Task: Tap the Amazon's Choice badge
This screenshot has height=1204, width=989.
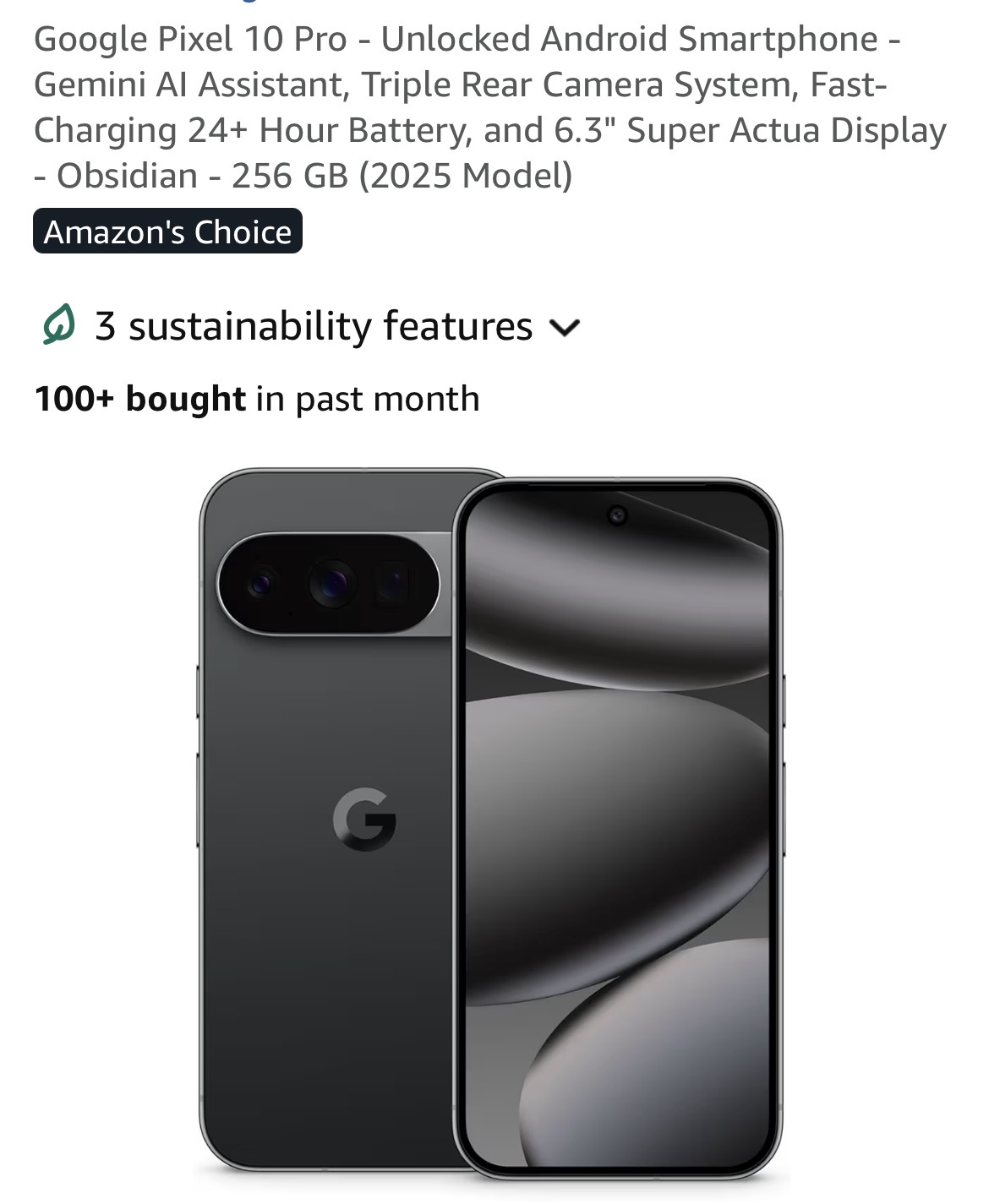Action: click(167, 232)
